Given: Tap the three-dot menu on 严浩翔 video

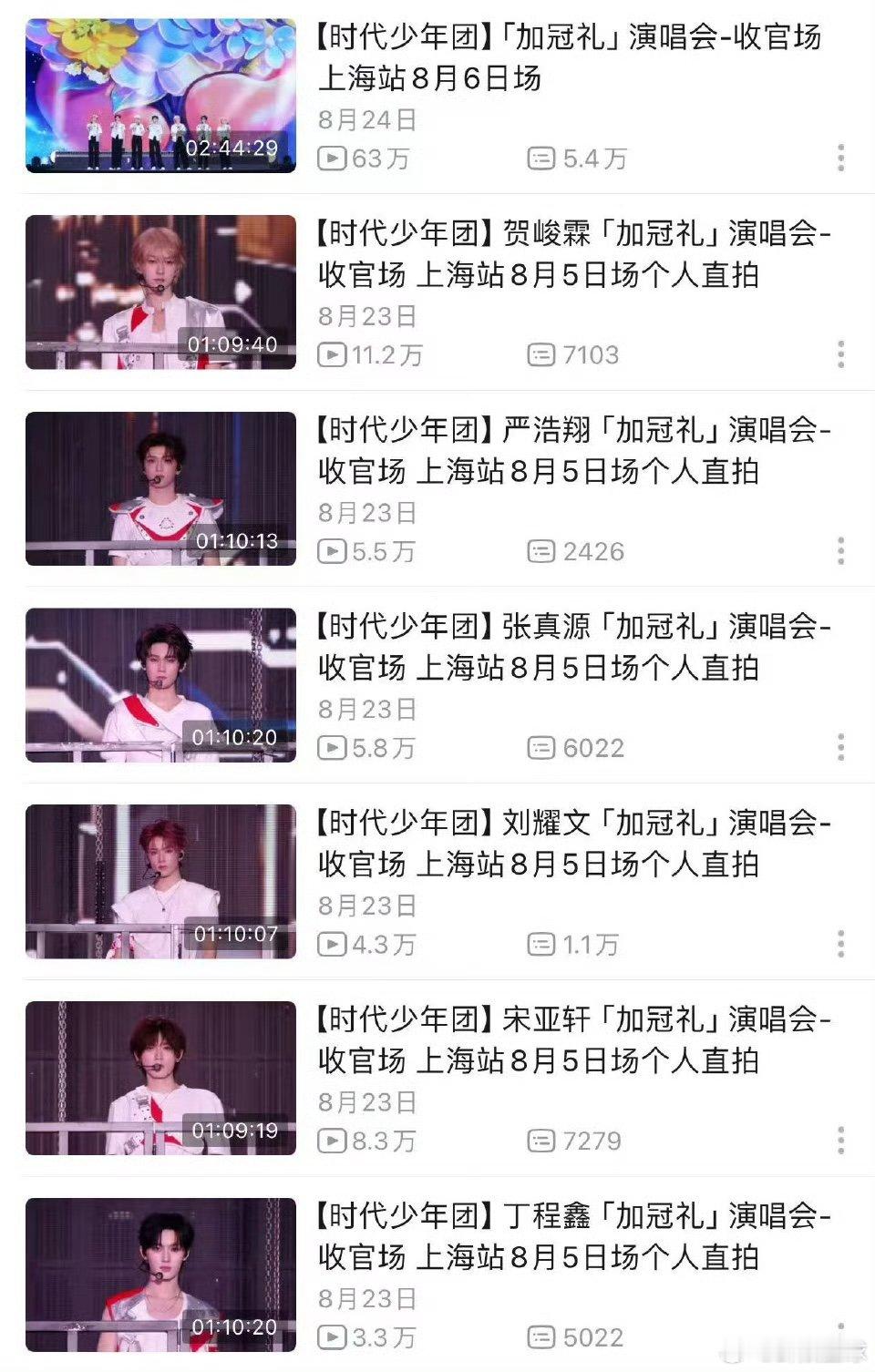Looking at the screenshot, I should (x=840, y=550).
